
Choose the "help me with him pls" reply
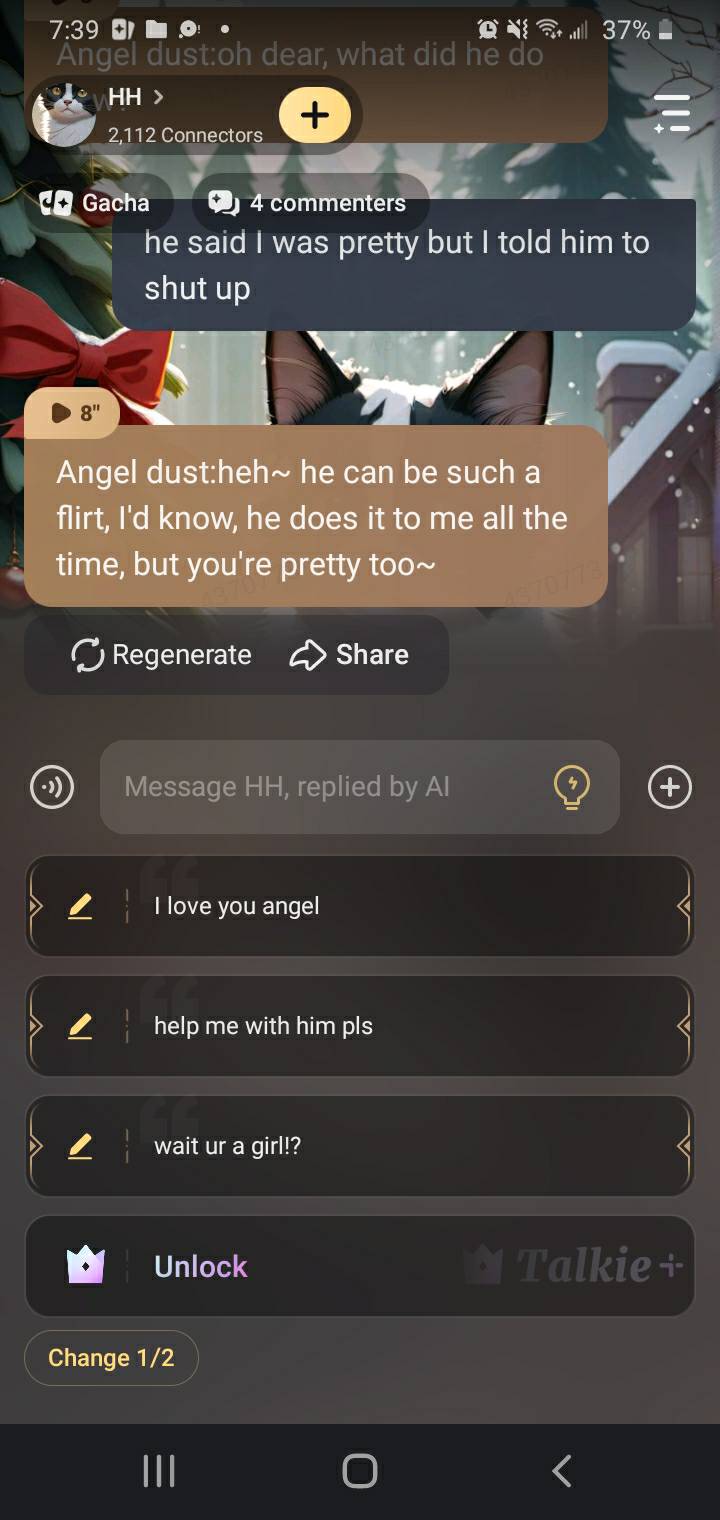(x=400, y=1026)
